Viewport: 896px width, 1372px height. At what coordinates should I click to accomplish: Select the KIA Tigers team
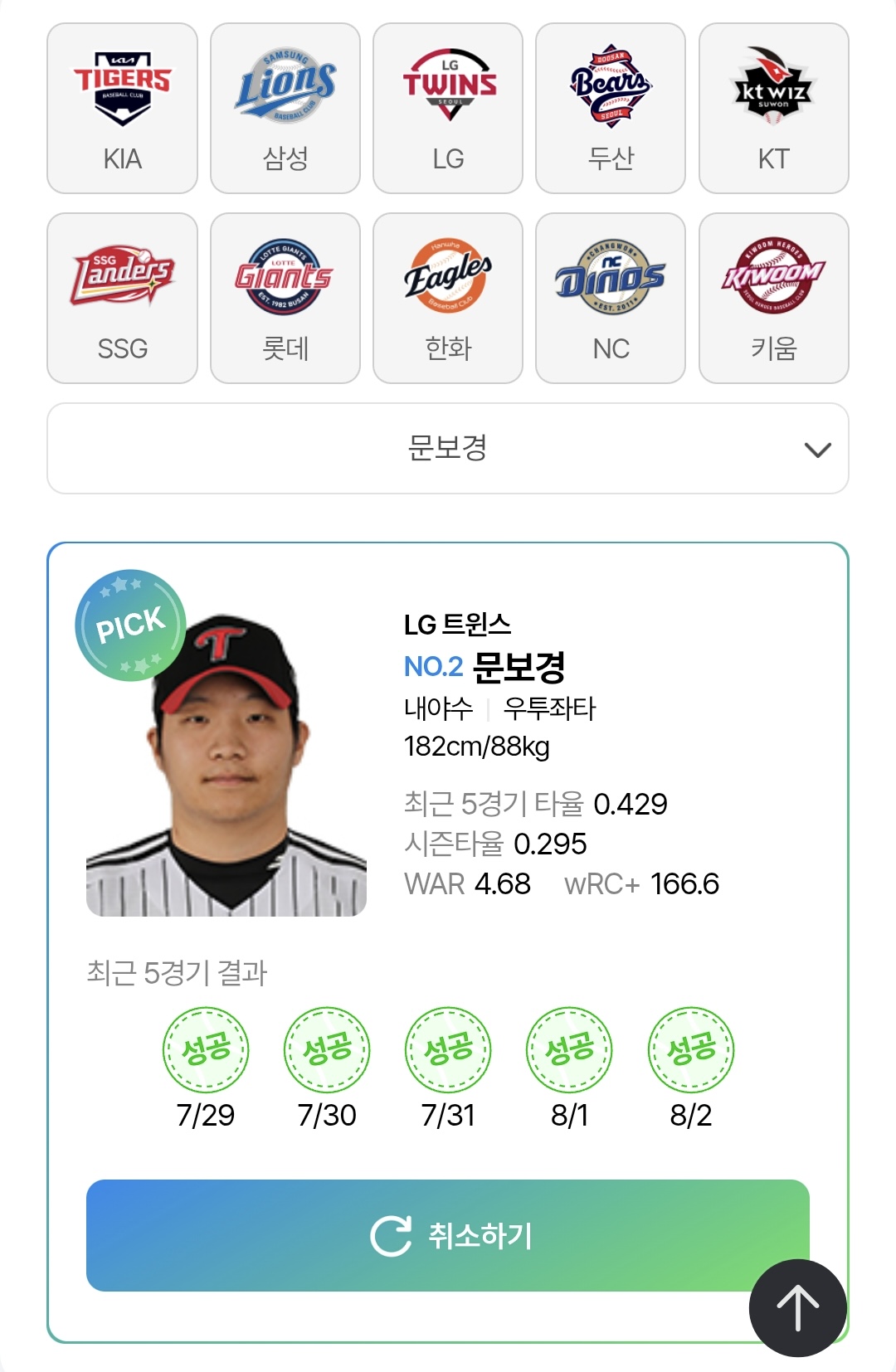[122, 109]
